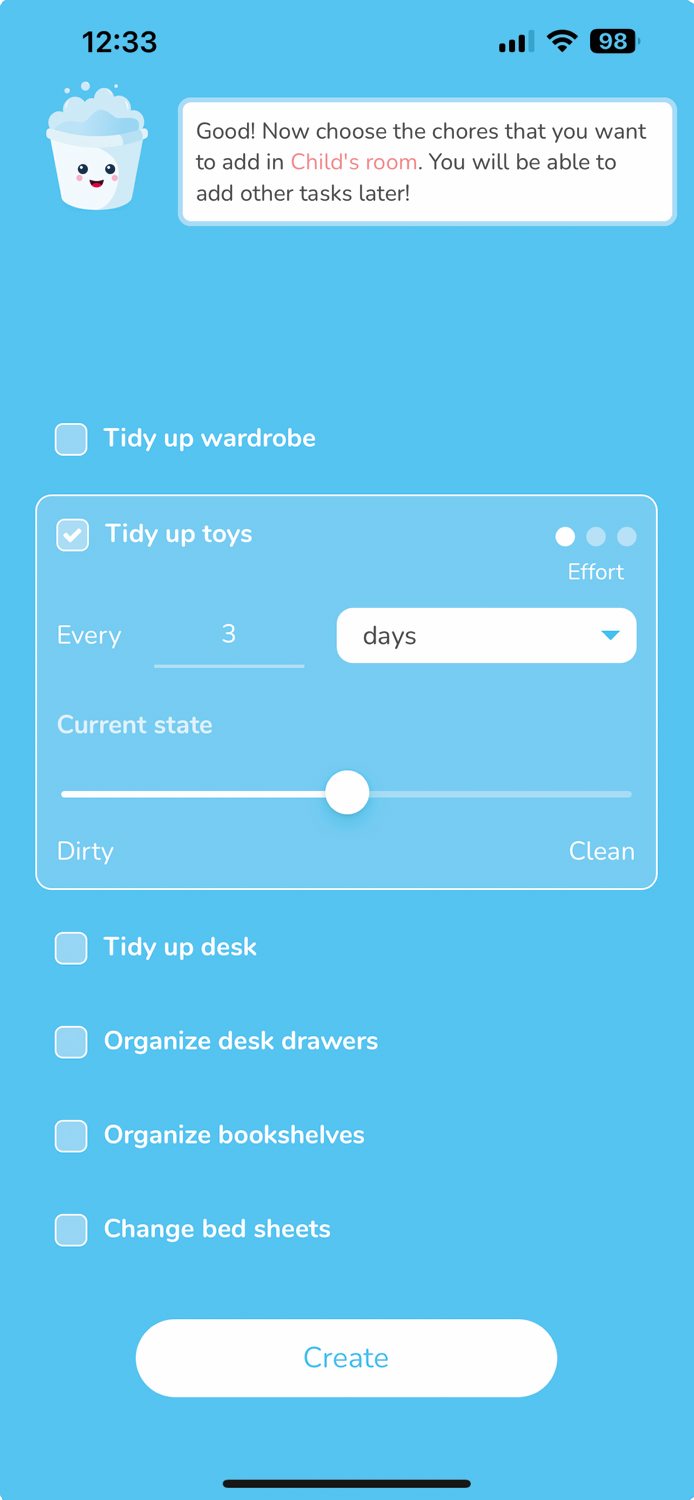694x1500 pixels.
Task: Edit the Every 3 frequency field
Action: (229, 636)
